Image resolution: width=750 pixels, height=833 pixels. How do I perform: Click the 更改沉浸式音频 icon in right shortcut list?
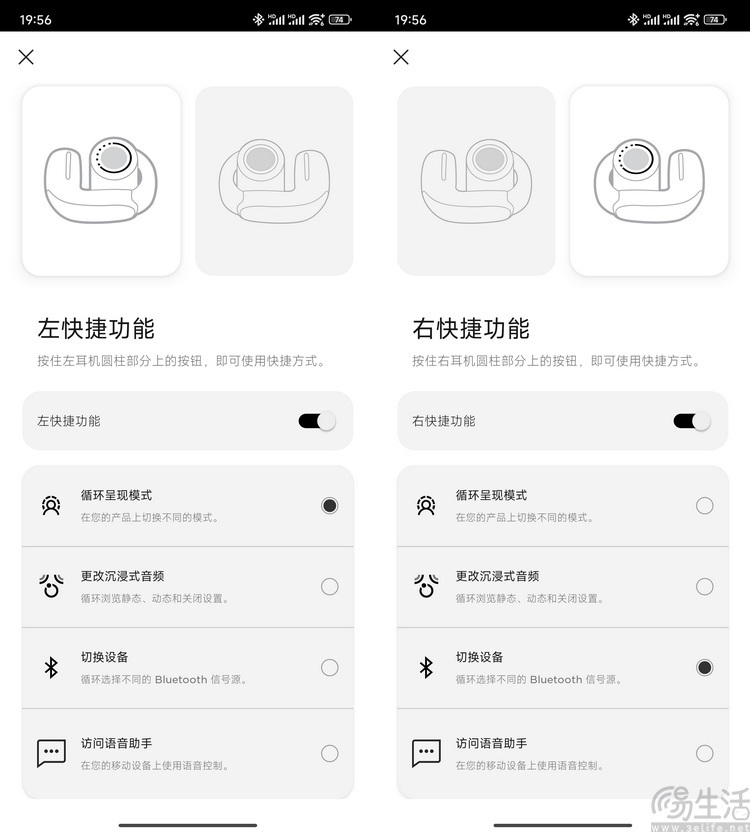pos(428,586)
